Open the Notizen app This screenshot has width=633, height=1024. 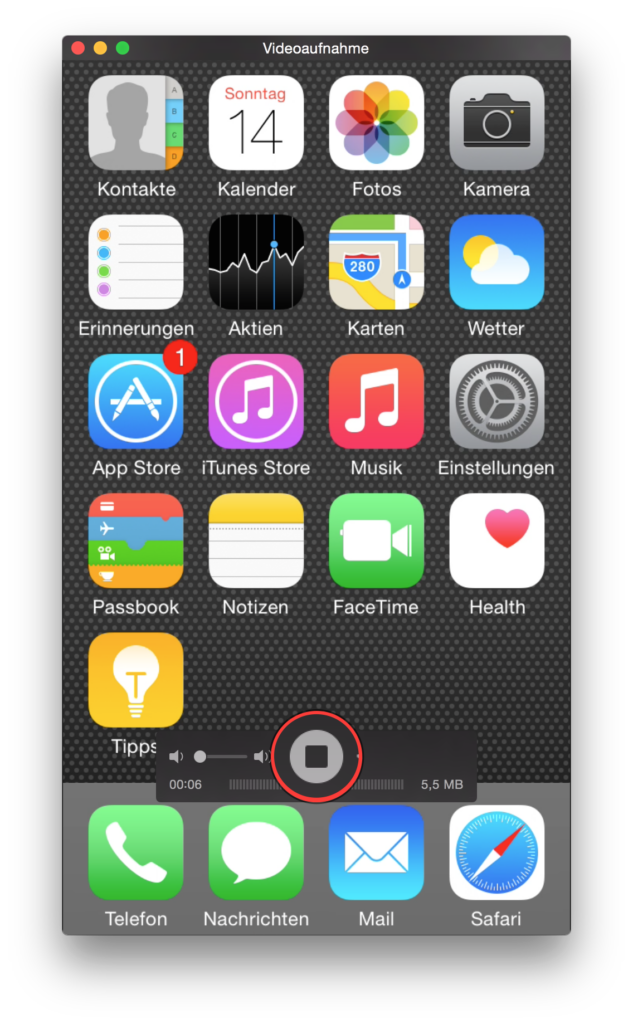tap(256, 541)
